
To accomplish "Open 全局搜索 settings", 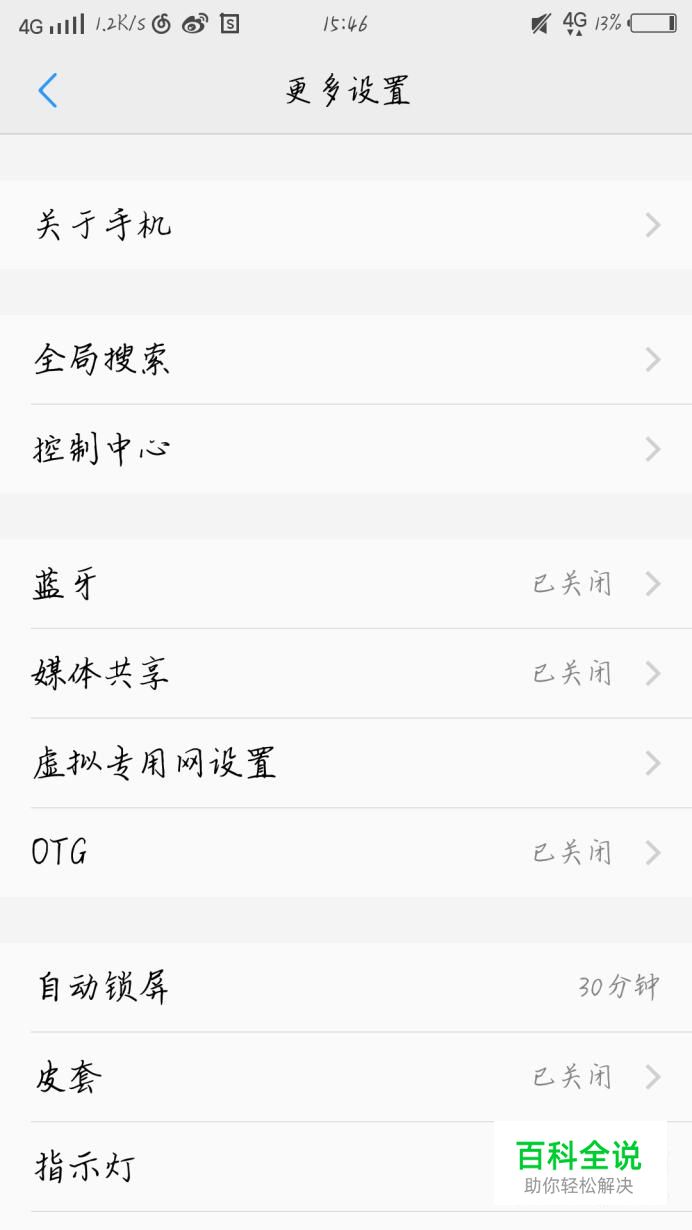I will coord(346,360).
